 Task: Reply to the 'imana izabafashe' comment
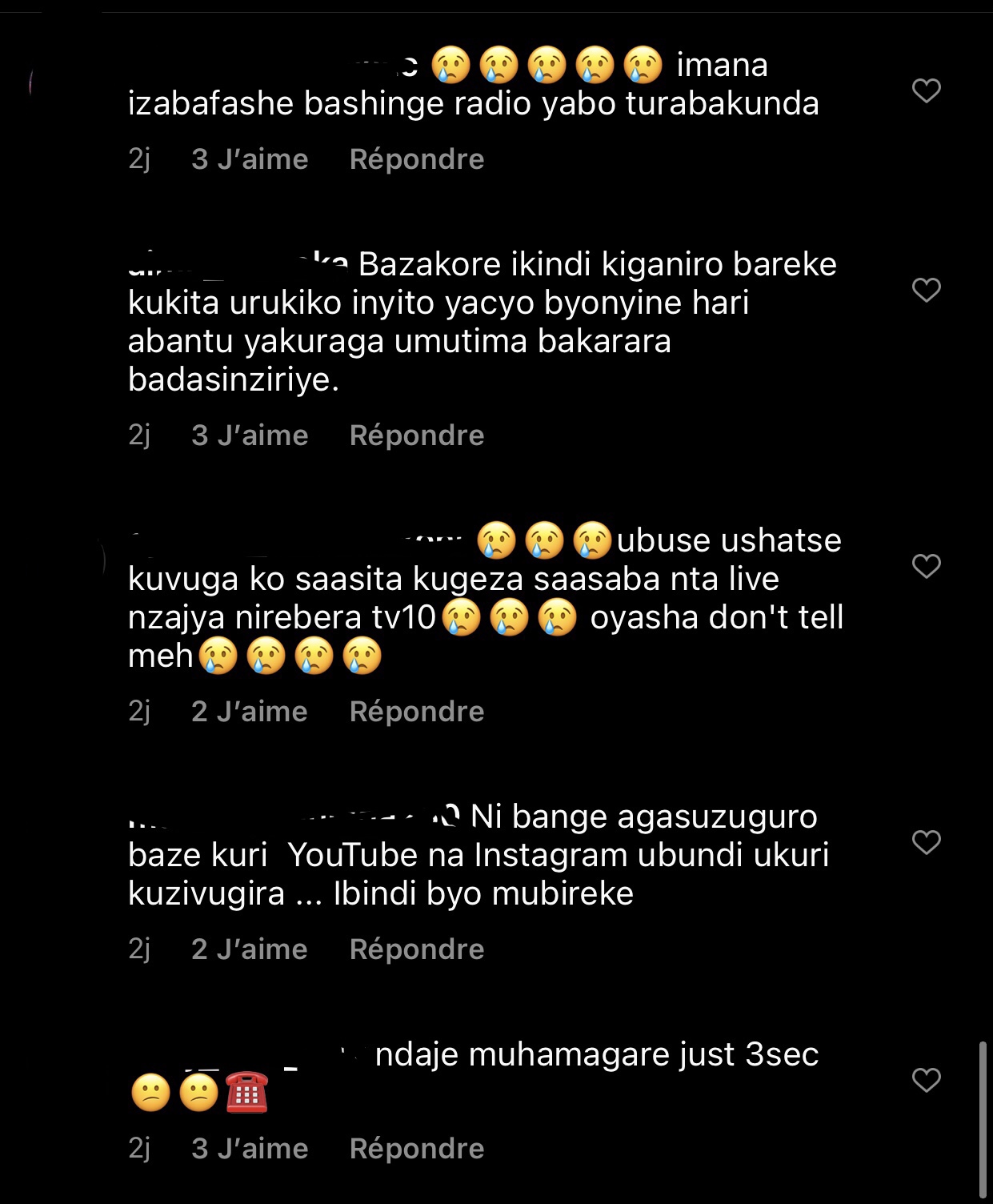coord(416,159)
